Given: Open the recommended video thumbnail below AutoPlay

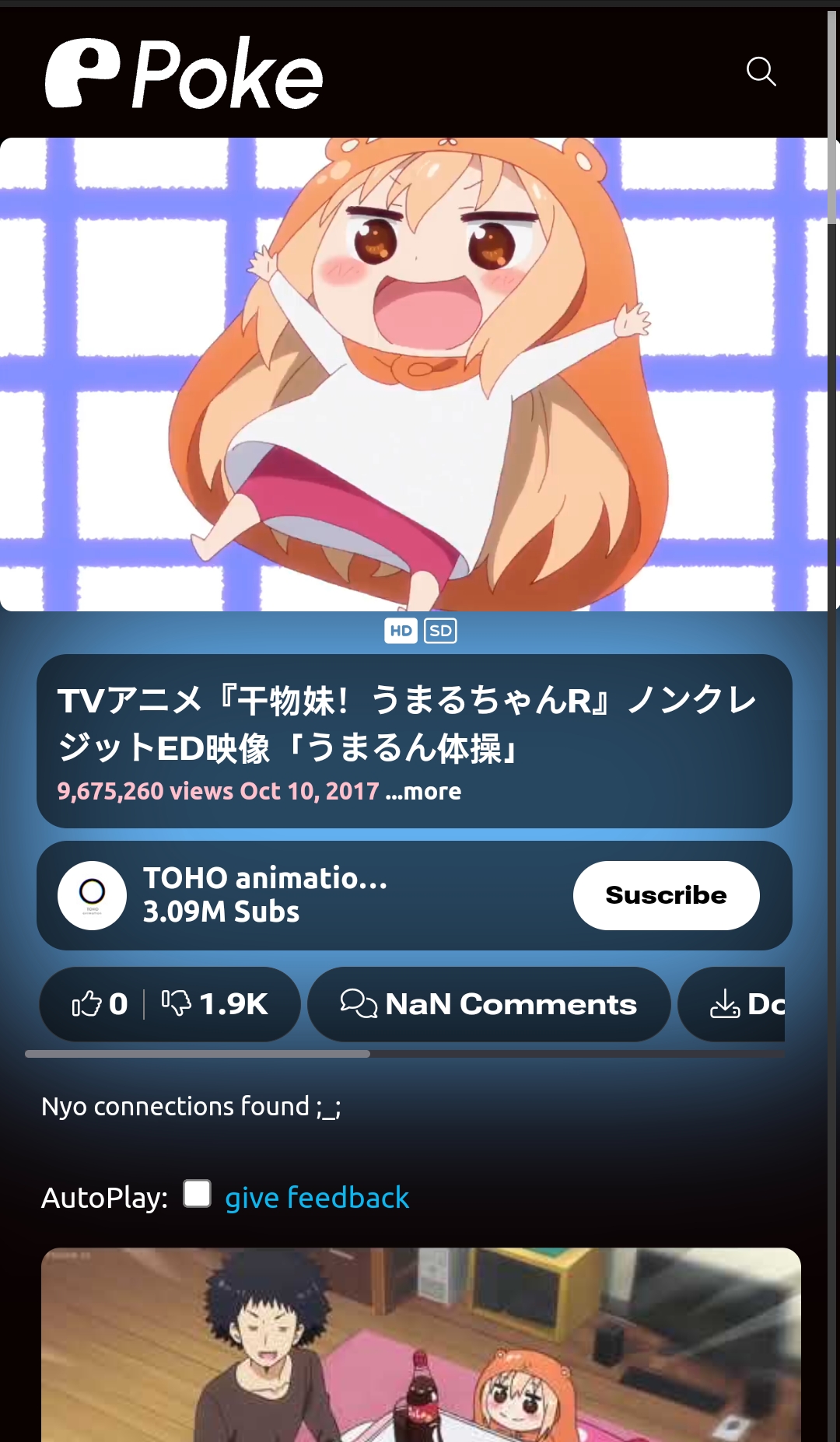Looking at the screenshot, I should click(421, 1344).
